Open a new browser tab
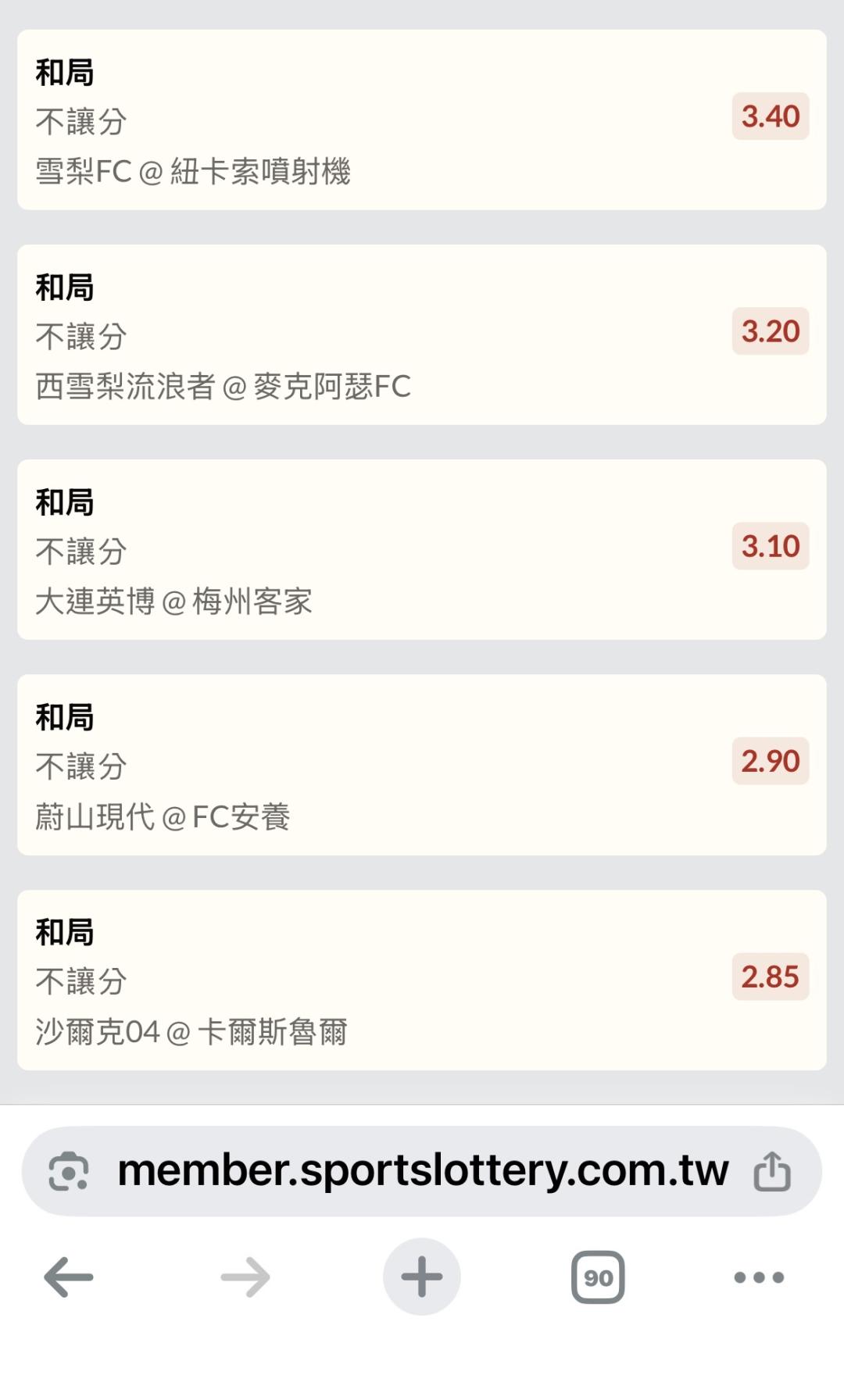The image size is (844, 1400). click(x=422, y=1277)
